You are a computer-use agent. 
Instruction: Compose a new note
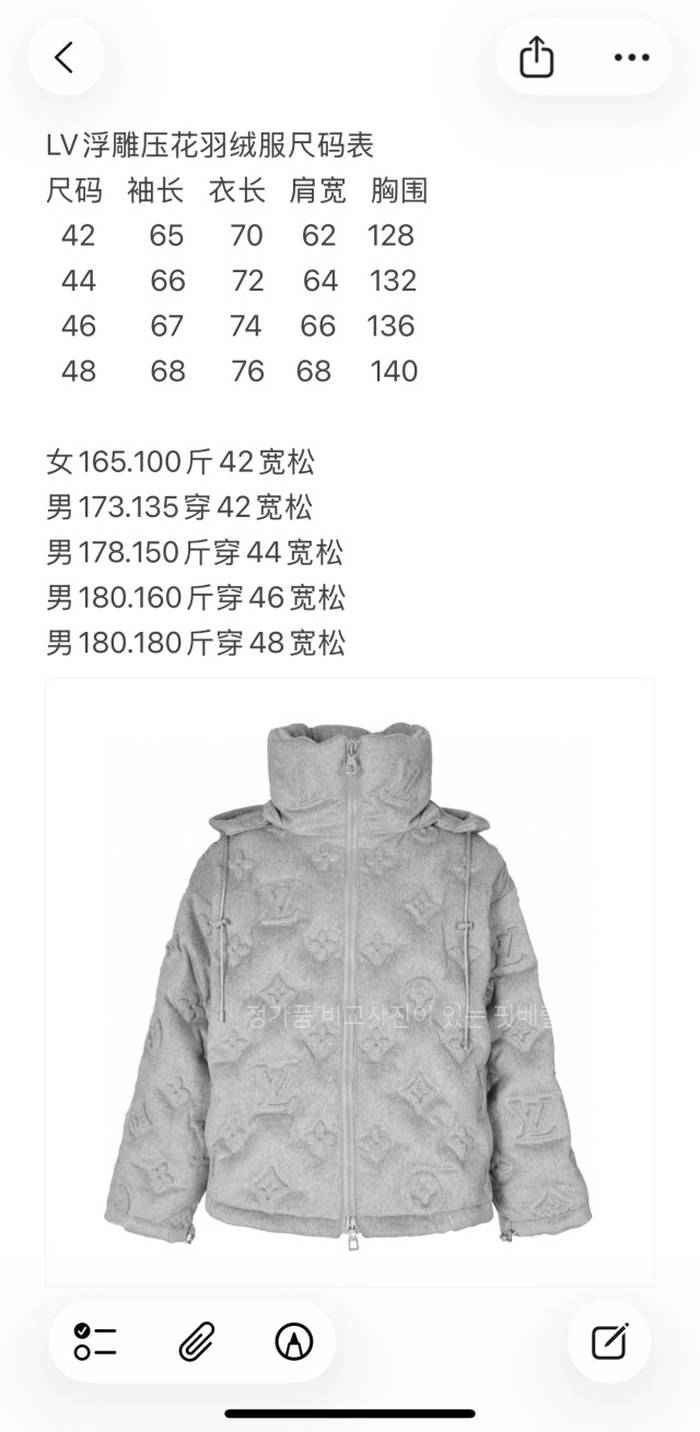pyautogui.click(x=609, y=1341)
